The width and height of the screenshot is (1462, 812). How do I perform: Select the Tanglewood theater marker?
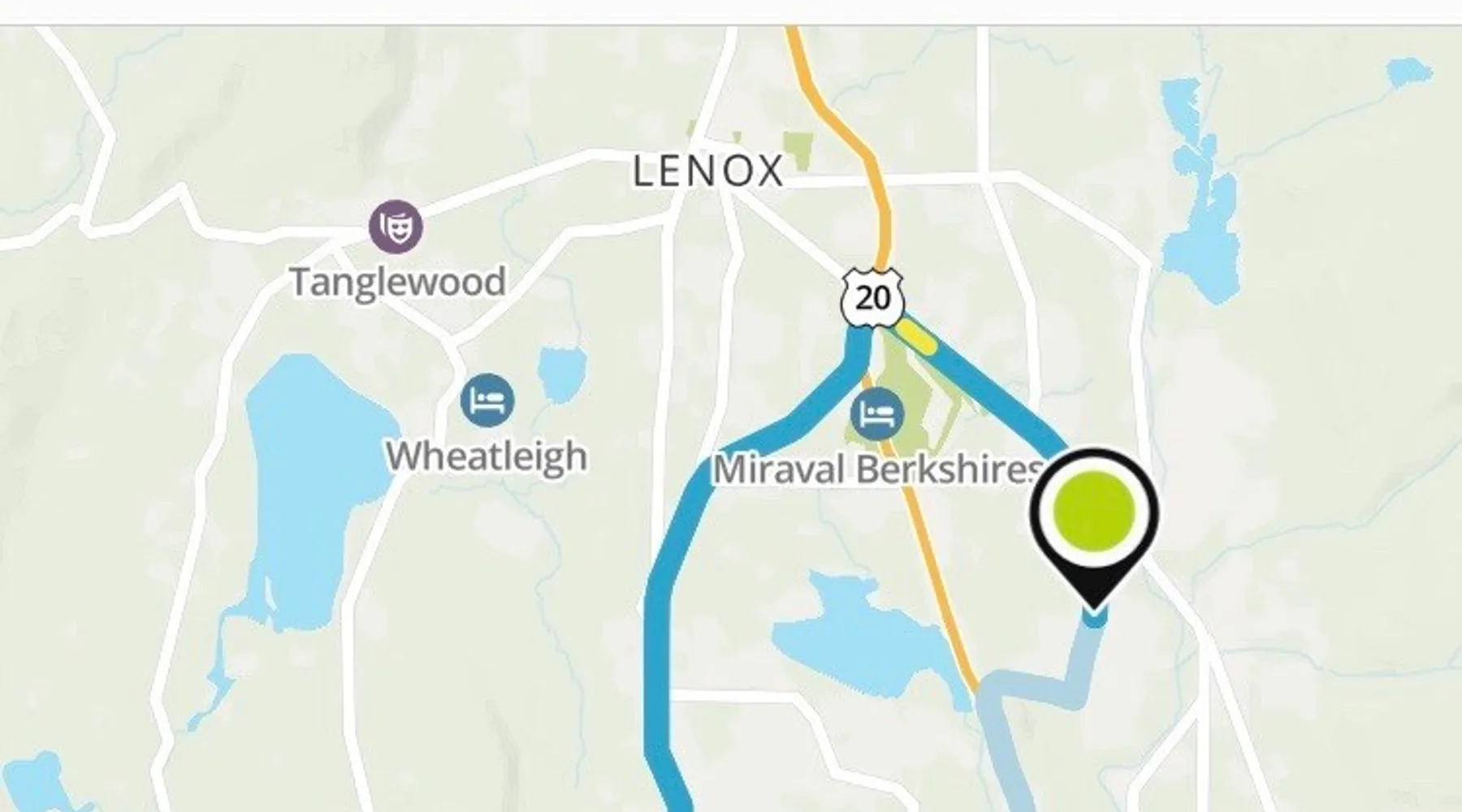396,226
